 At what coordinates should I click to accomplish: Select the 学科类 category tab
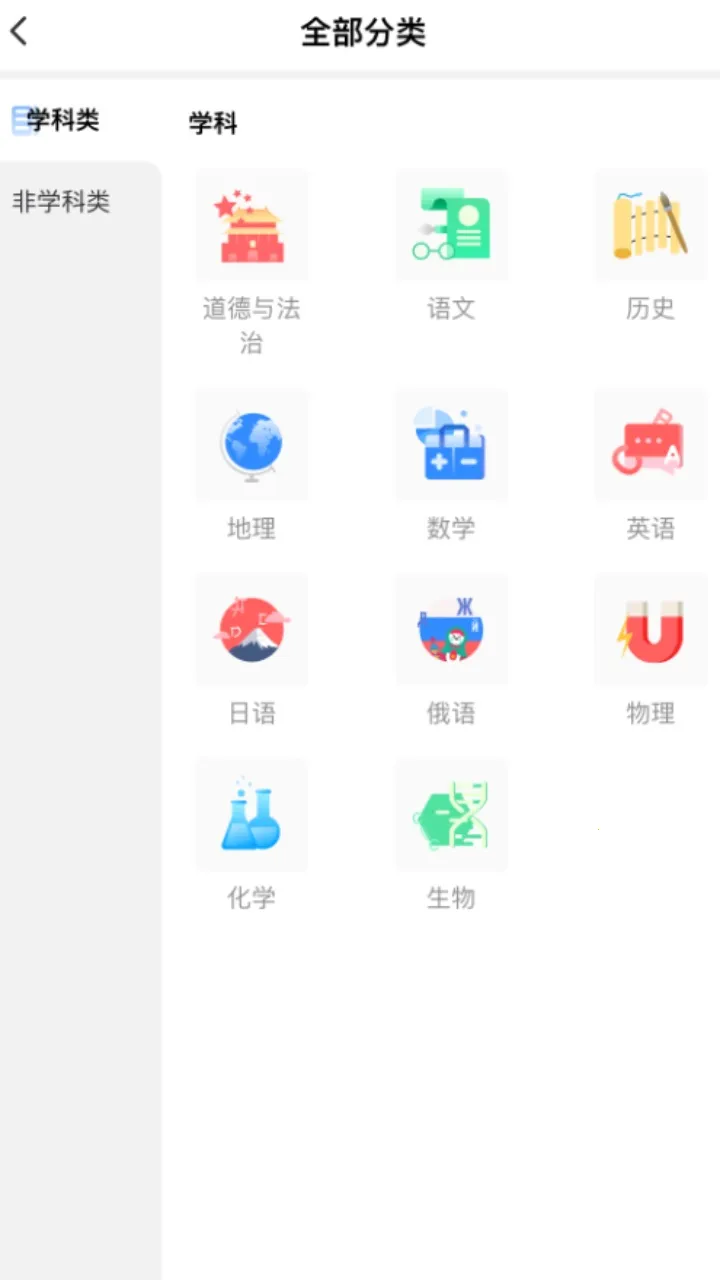(62, 121)
